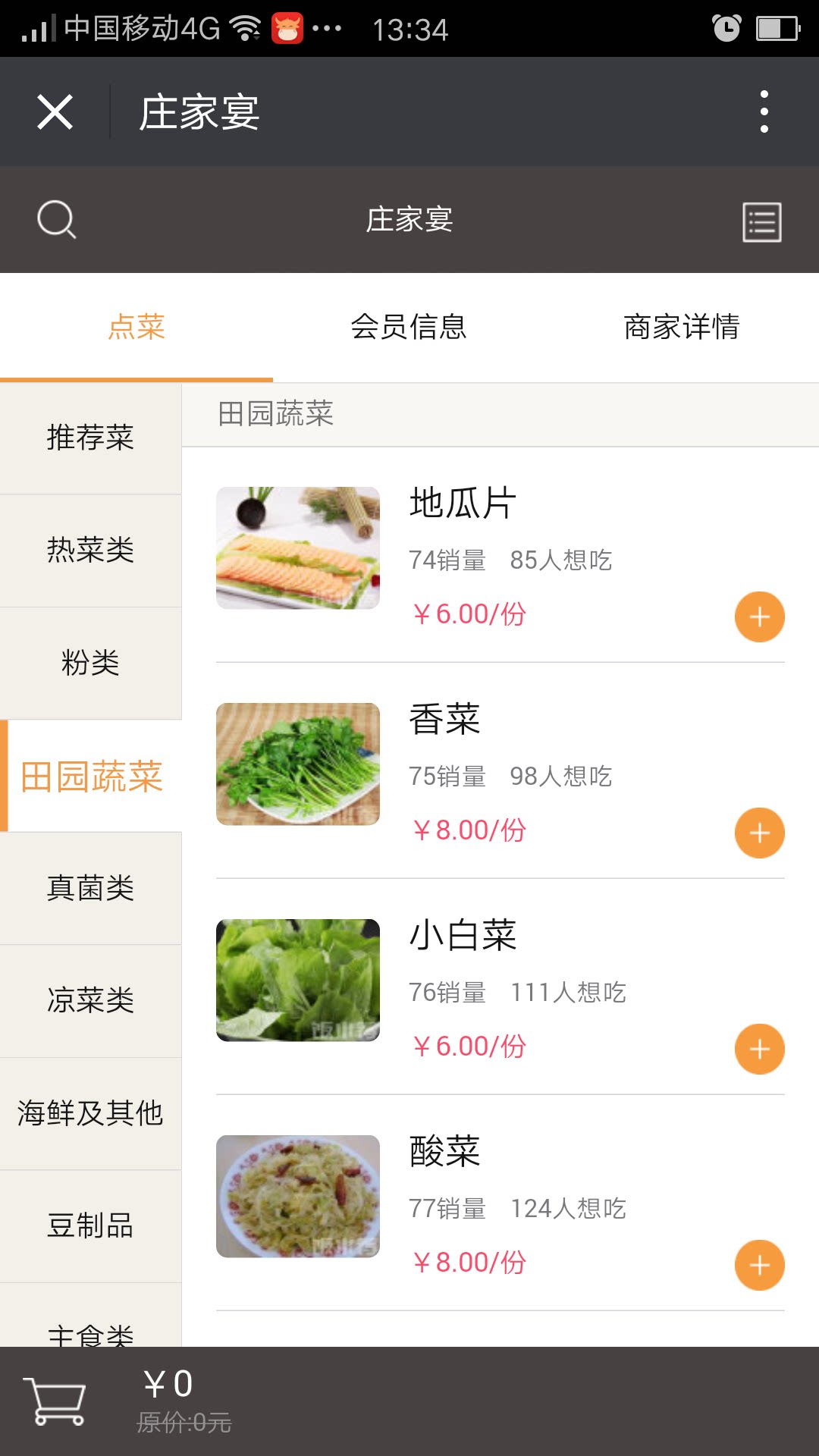Open the order list icon

coord(761,222)
